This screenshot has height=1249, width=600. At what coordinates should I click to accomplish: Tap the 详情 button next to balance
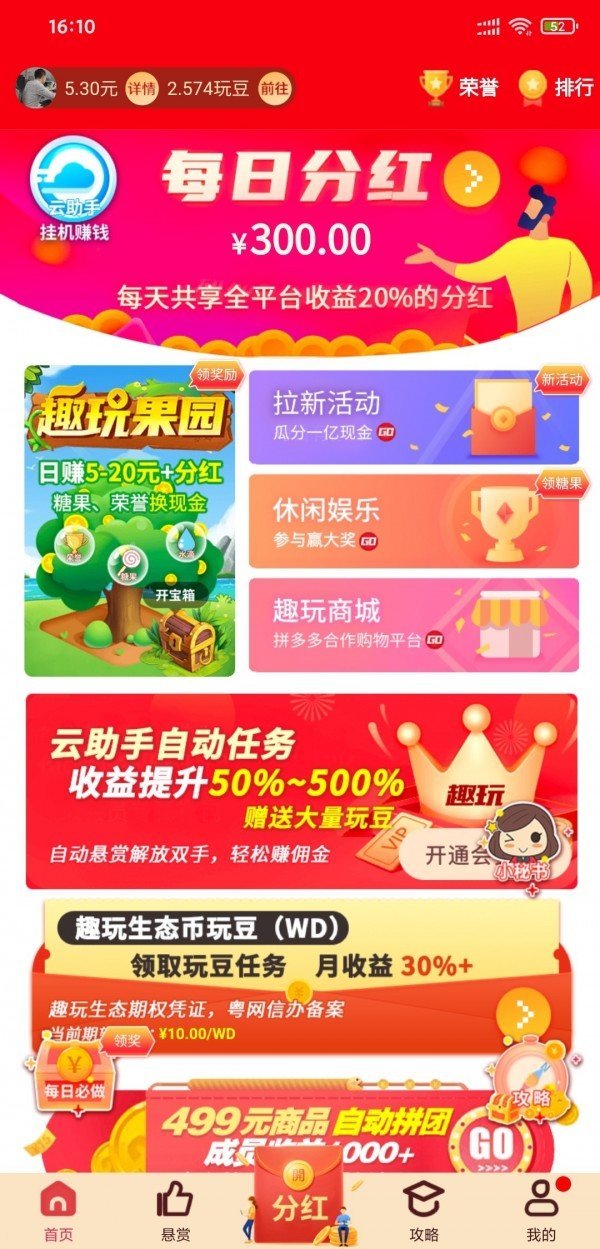click(141, 88)
